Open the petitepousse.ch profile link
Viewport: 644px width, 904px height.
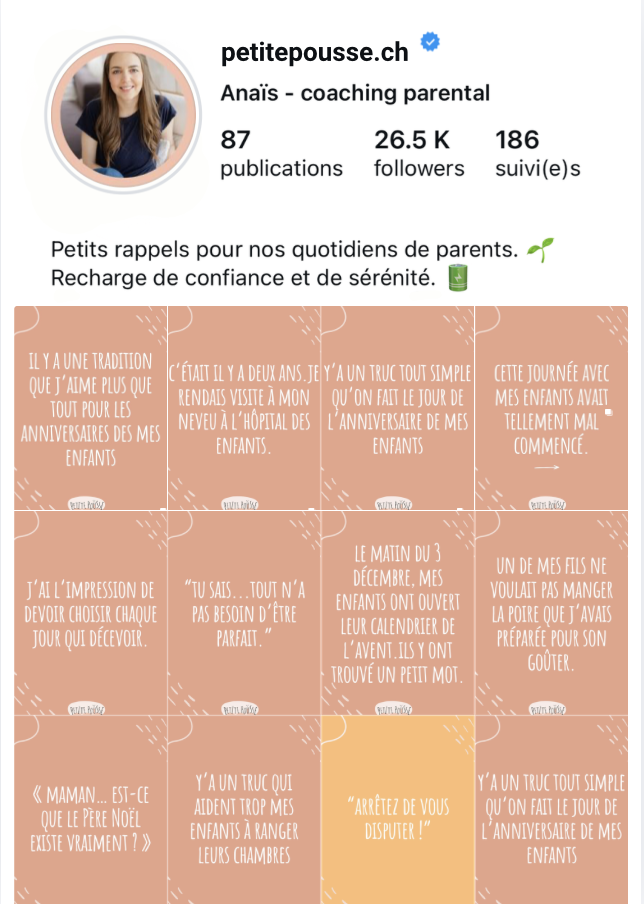point(315,52)
